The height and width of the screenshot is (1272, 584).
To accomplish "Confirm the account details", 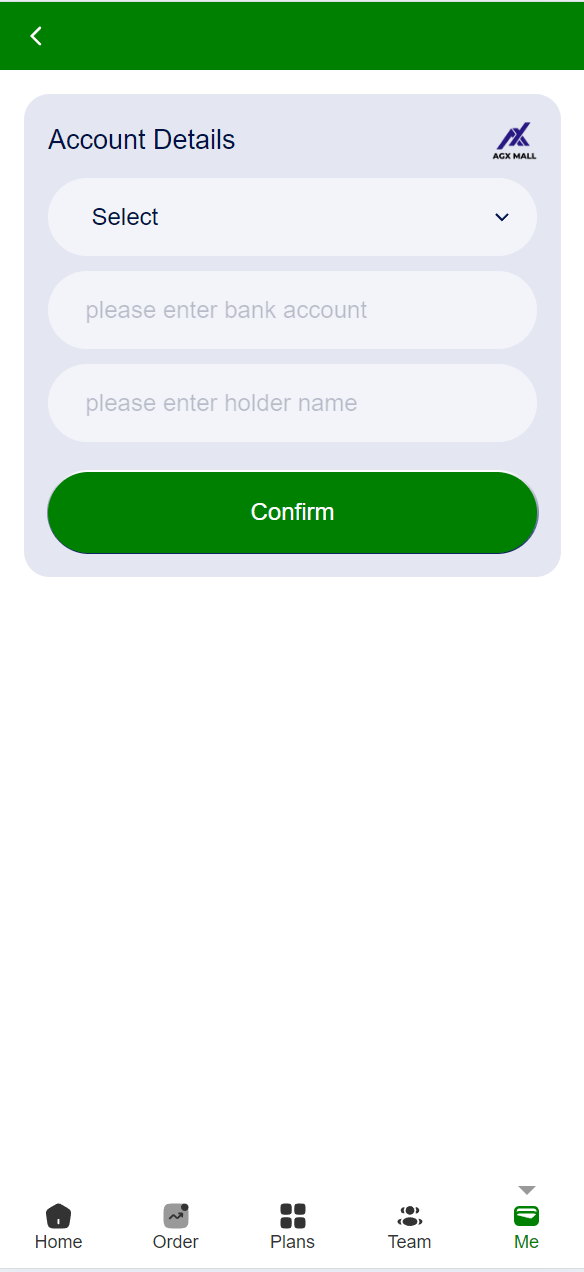I will [292, 512].
